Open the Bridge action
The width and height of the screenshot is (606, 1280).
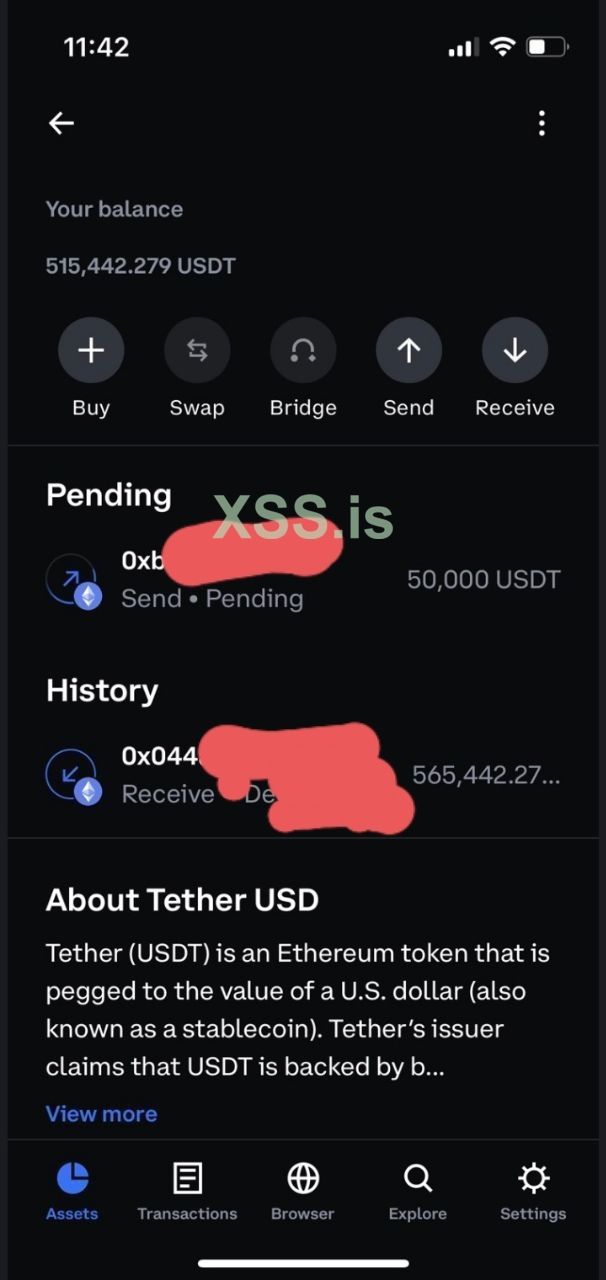pos(303,351)
